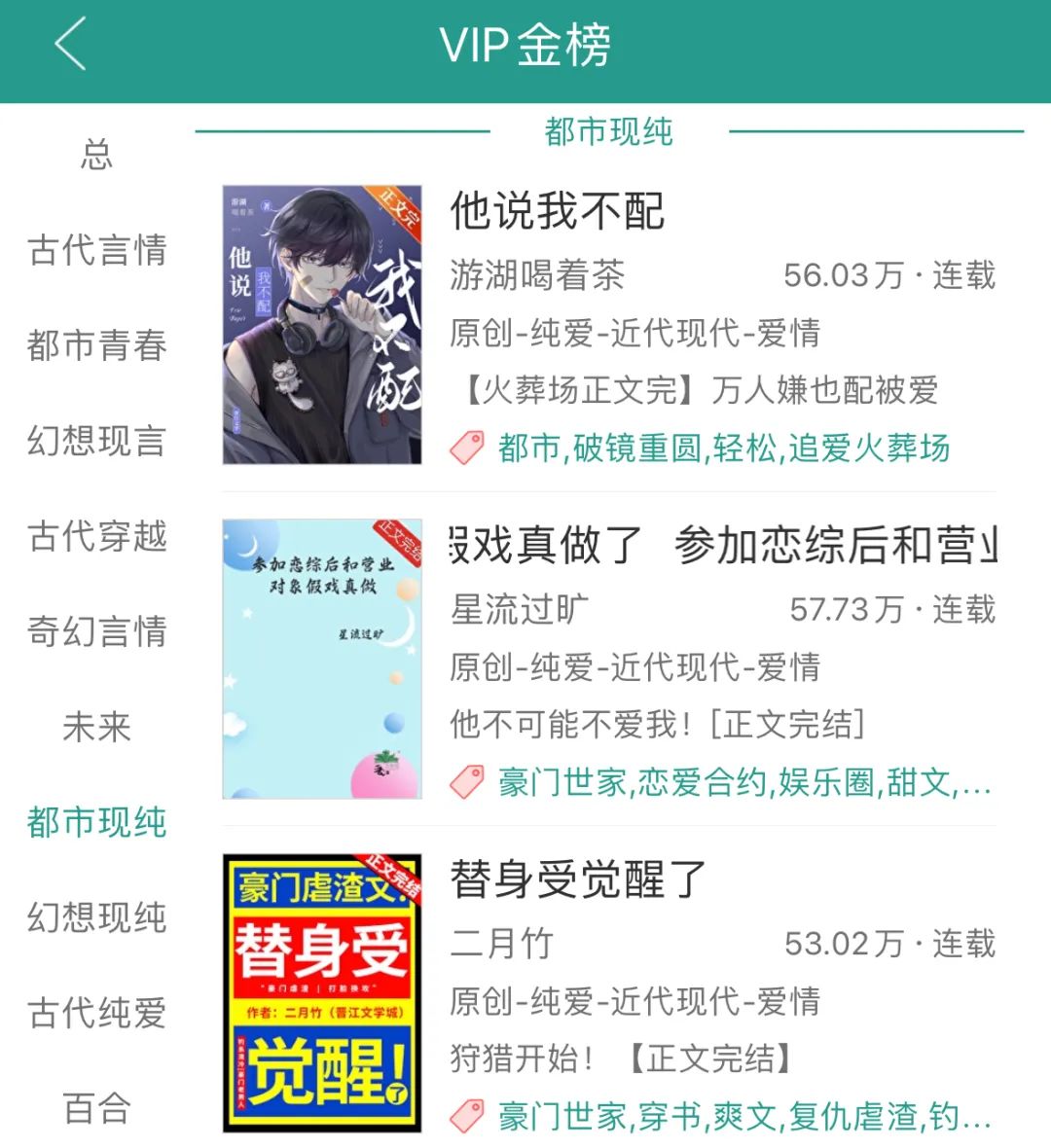This screenshot has height=1148, width=1051.
Task: Open the novel 他说我不配
Action: [557, 211]
